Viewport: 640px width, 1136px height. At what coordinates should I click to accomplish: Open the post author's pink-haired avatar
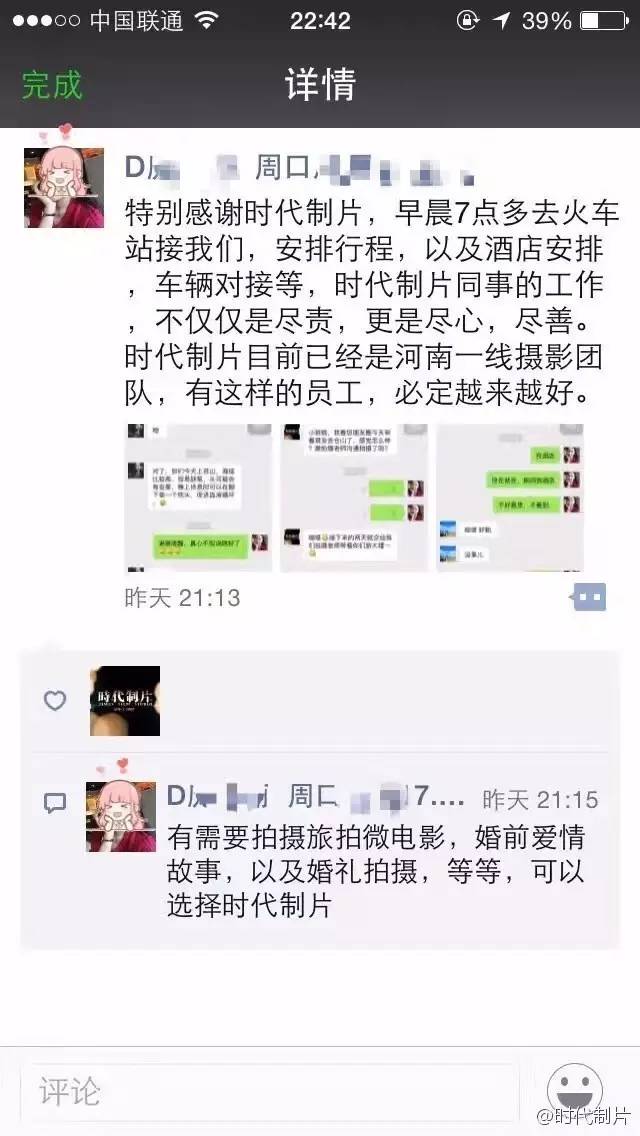coord(64,188)
